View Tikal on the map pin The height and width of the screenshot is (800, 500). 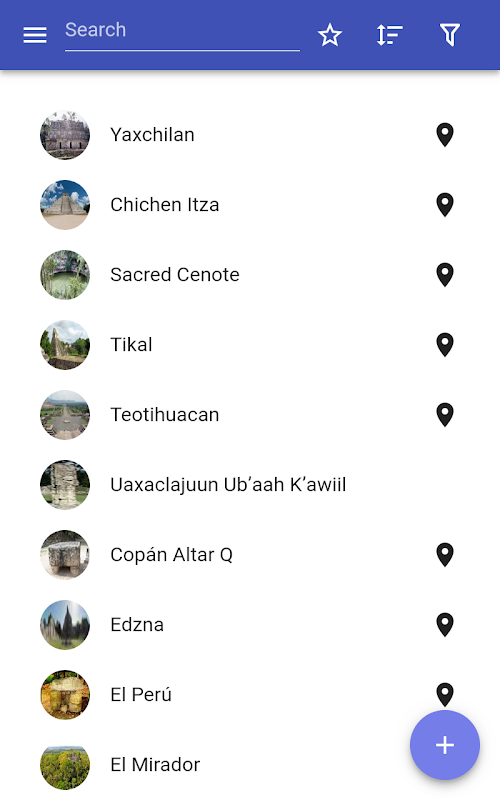tap(445, 345)
